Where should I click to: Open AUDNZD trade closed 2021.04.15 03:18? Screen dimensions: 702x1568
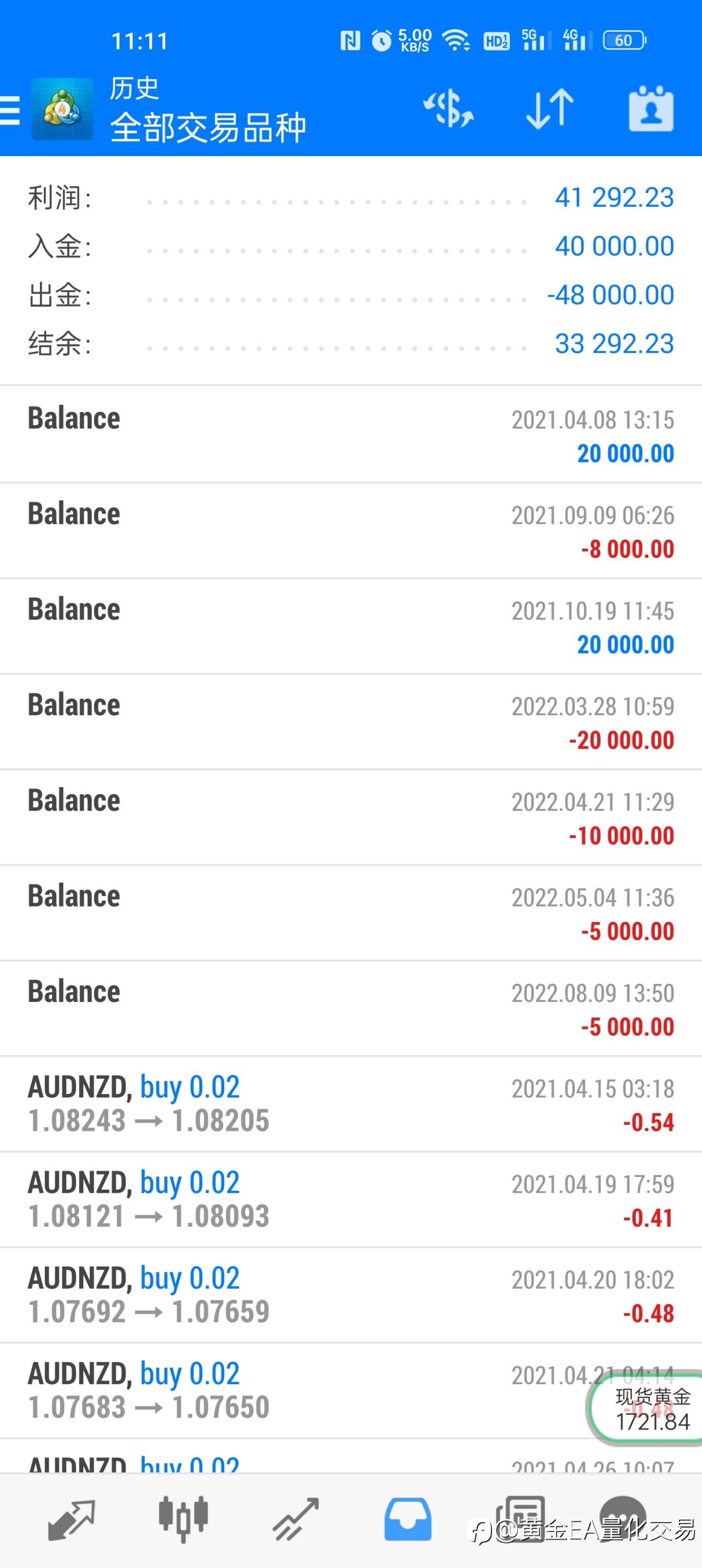click(x=350, y=1104)
